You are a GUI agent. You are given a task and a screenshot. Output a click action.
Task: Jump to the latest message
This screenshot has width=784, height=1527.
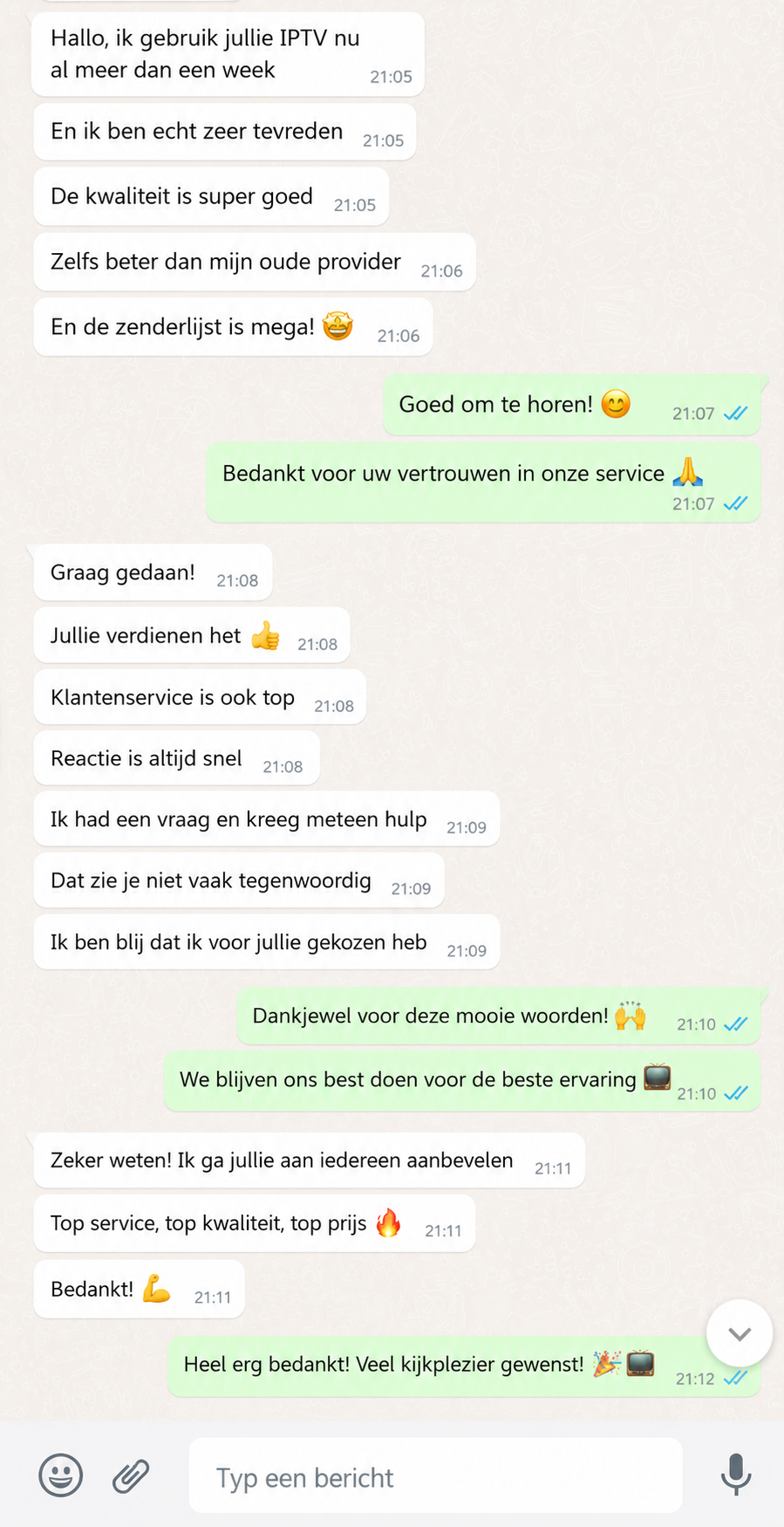(740, 1333)
